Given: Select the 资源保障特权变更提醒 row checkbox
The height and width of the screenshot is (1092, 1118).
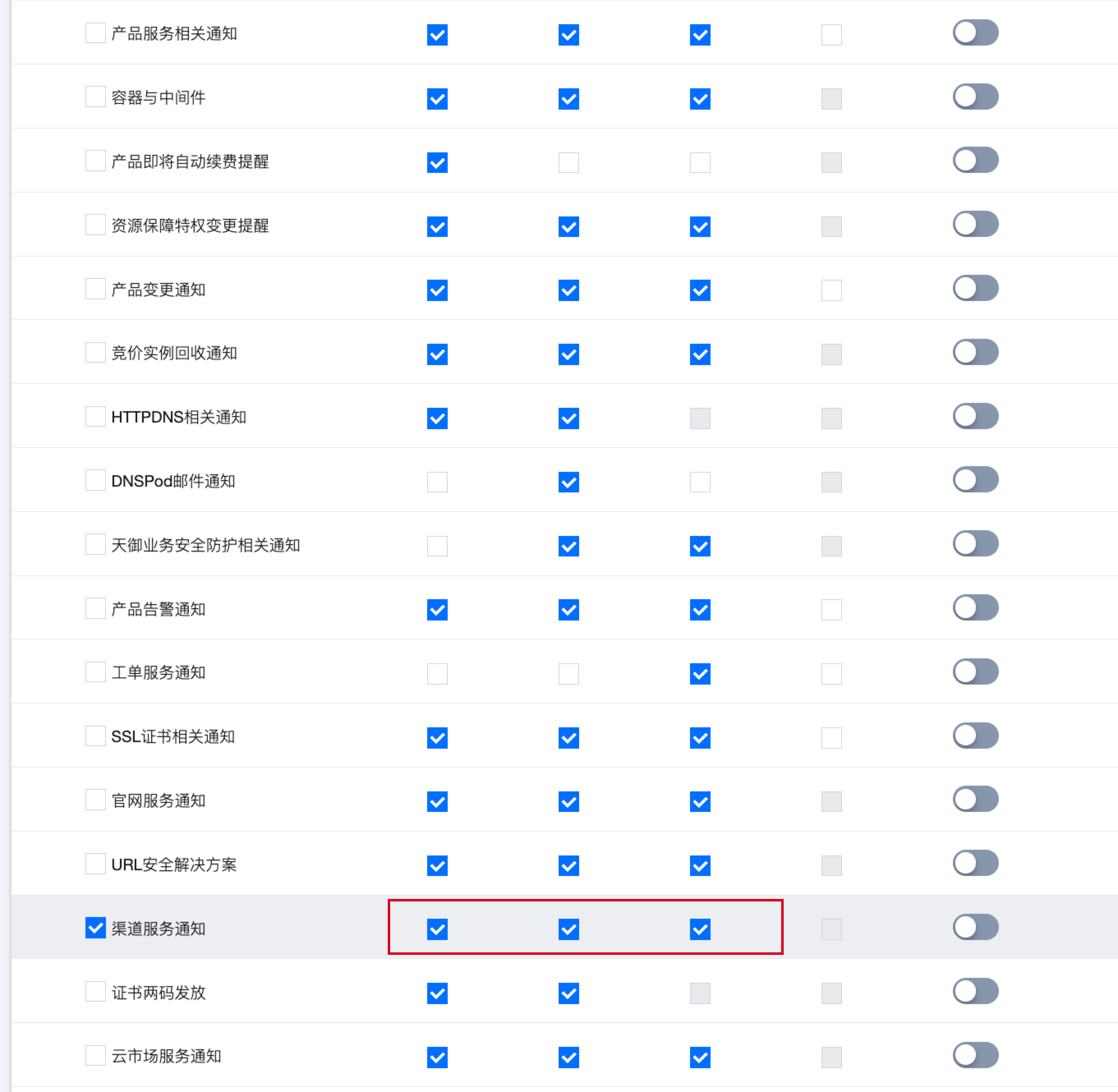Looking at the screenshot, I should 95,225.
